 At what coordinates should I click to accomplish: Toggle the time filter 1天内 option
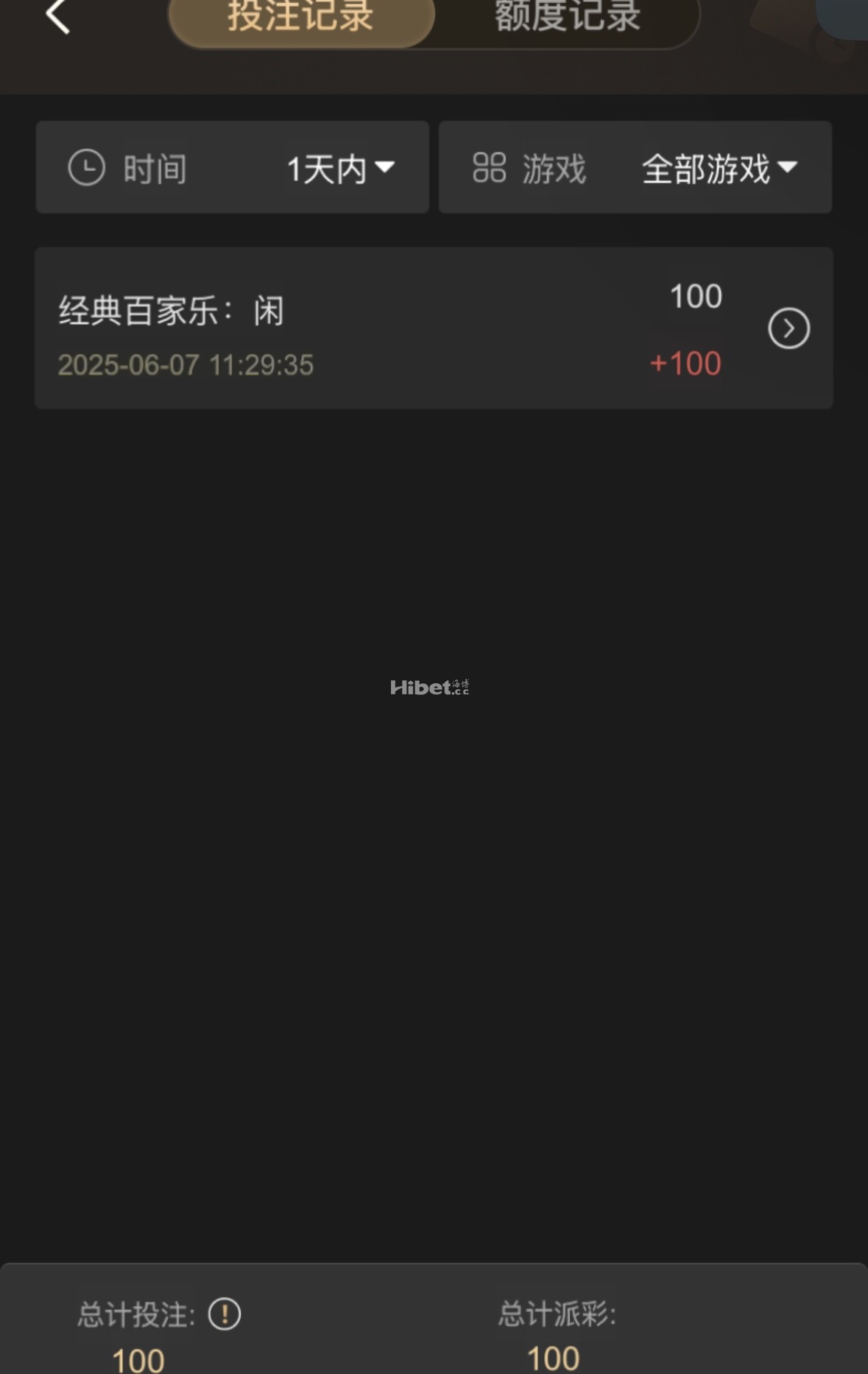coord(337,168)
